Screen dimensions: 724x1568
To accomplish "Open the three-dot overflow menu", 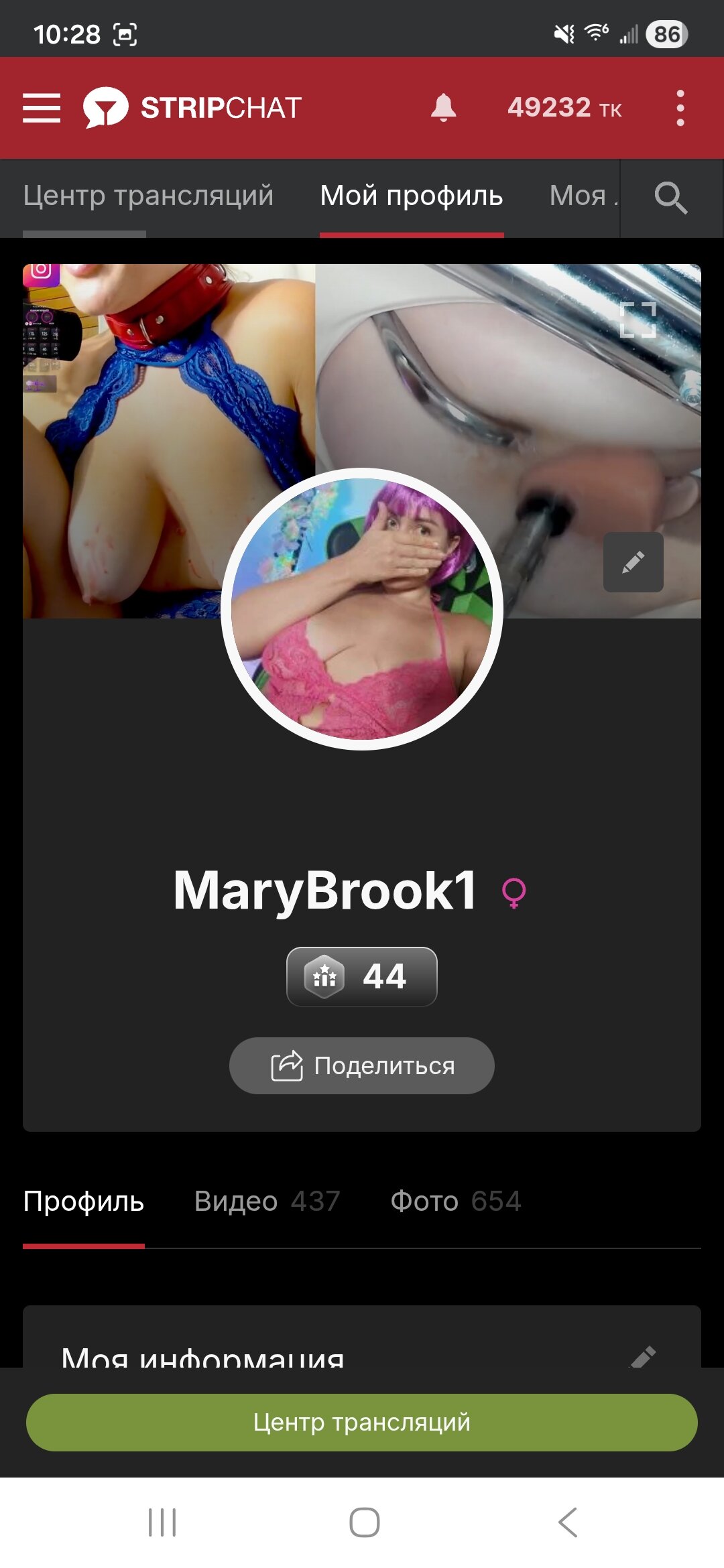I will click(x=680, y=108).
